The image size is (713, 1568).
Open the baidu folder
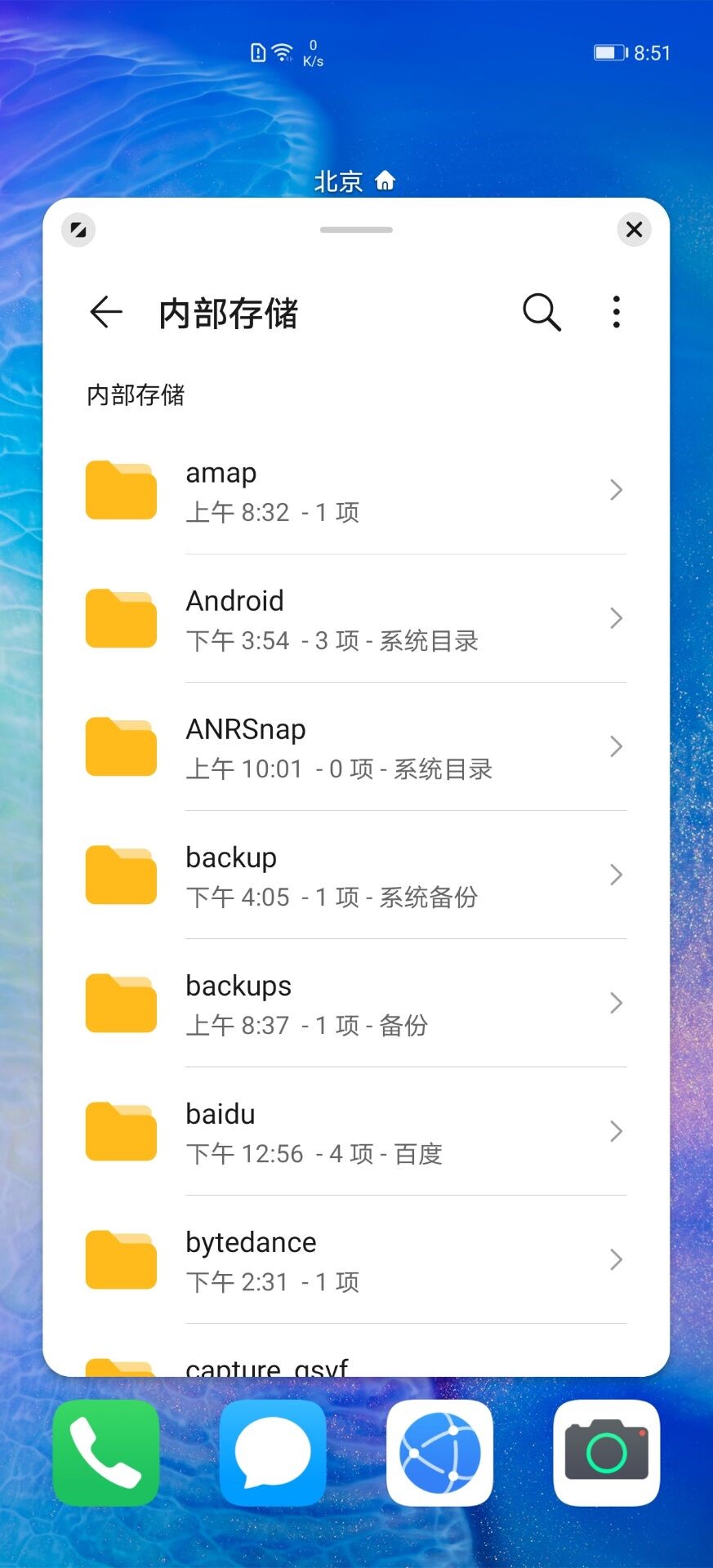pyautogui.click(x=356, y=1132)
